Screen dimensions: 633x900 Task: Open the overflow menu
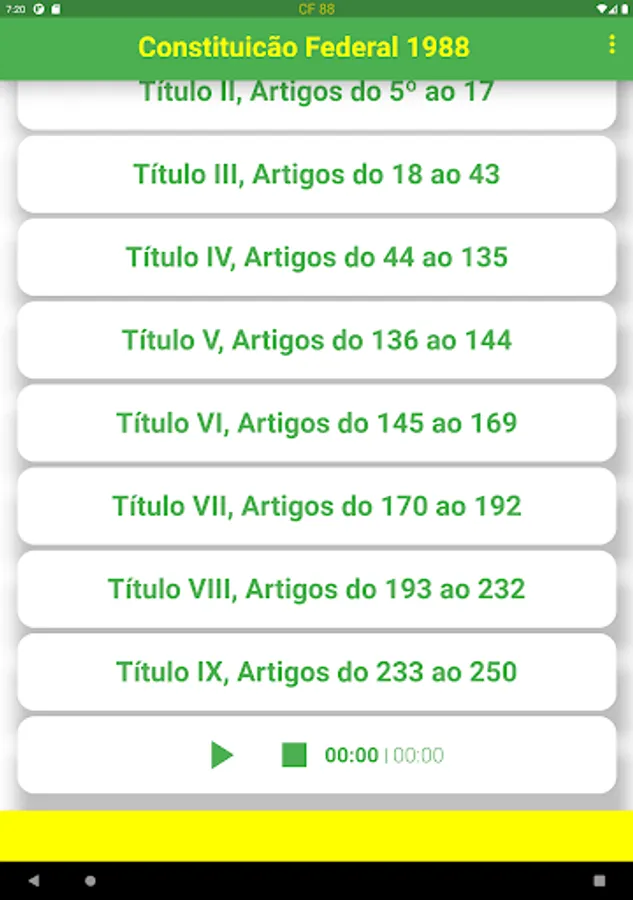[x=612, y=45]
